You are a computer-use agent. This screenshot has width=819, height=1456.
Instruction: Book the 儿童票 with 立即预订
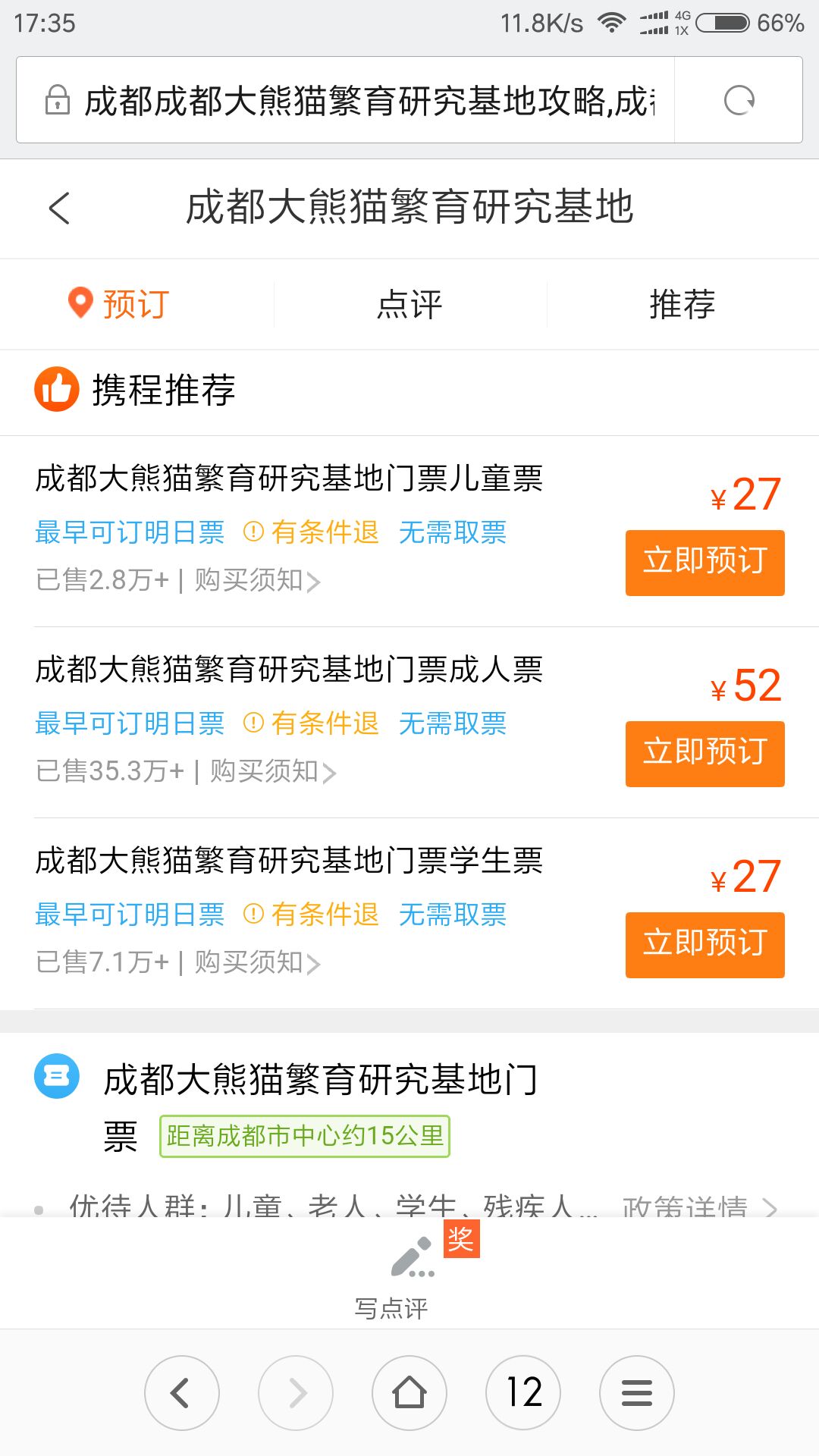click(704, 563)
